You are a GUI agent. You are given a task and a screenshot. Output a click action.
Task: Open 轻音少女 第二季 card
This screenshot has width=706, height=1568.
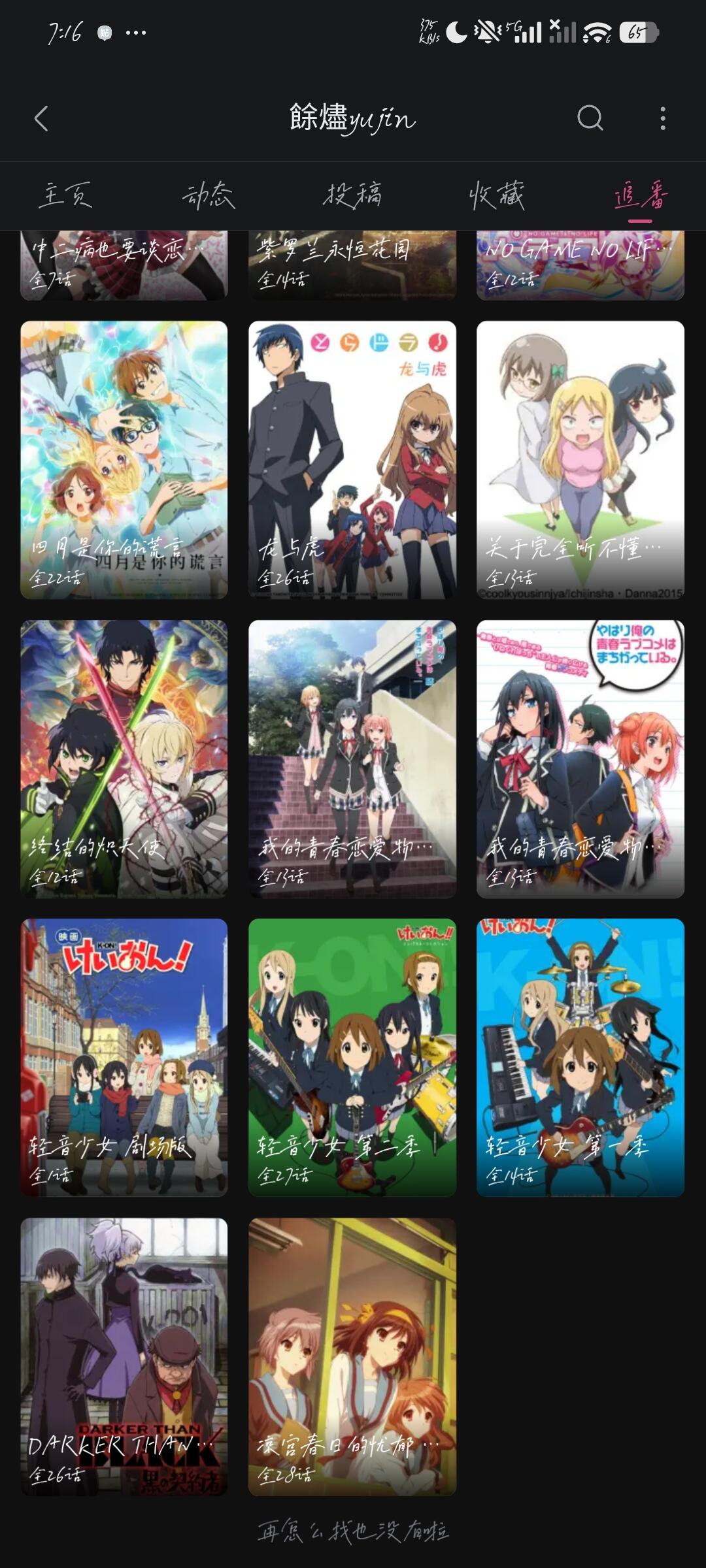tap(352, 1058)
